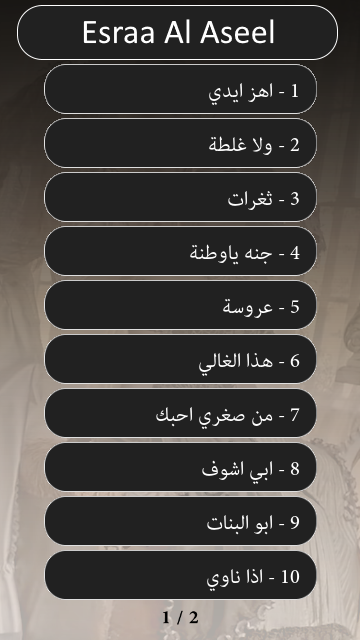360x640 pixels.
Task: Play song 1 - اهز ايدي
Action: (x=180, y=89)
